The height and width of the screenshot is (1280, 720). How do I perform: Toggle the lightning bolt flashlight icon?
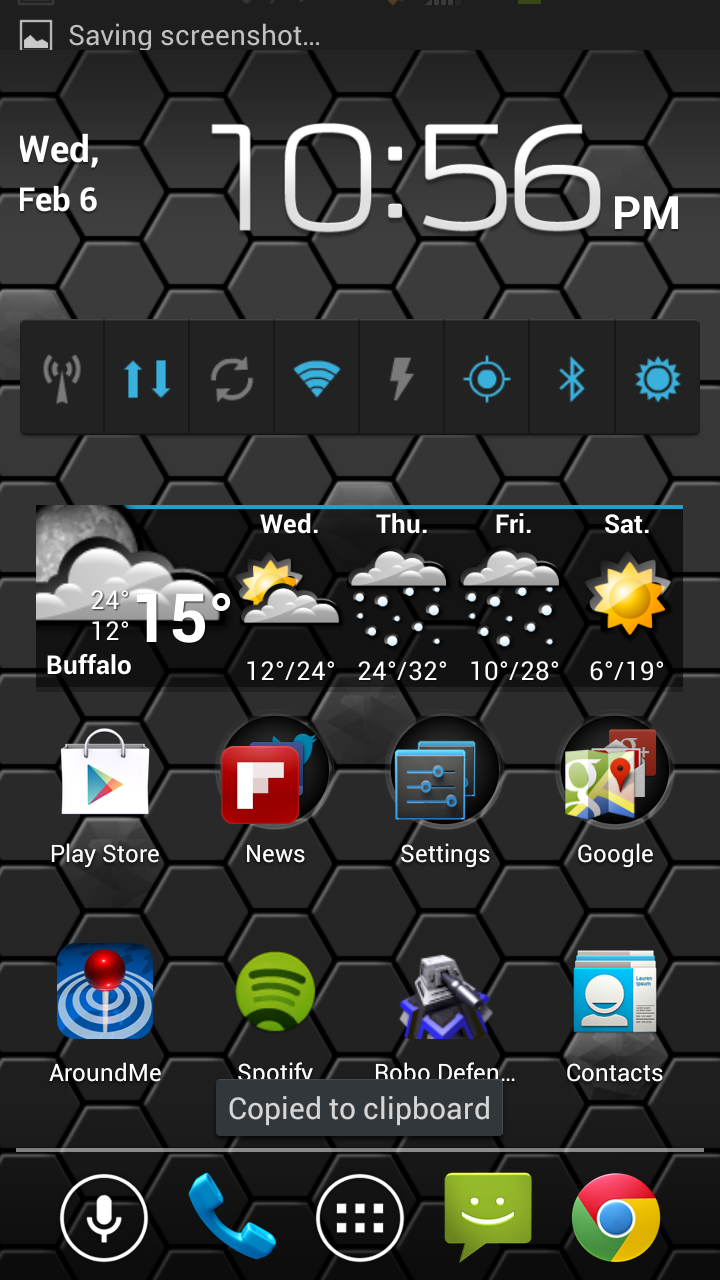(401, 379)
